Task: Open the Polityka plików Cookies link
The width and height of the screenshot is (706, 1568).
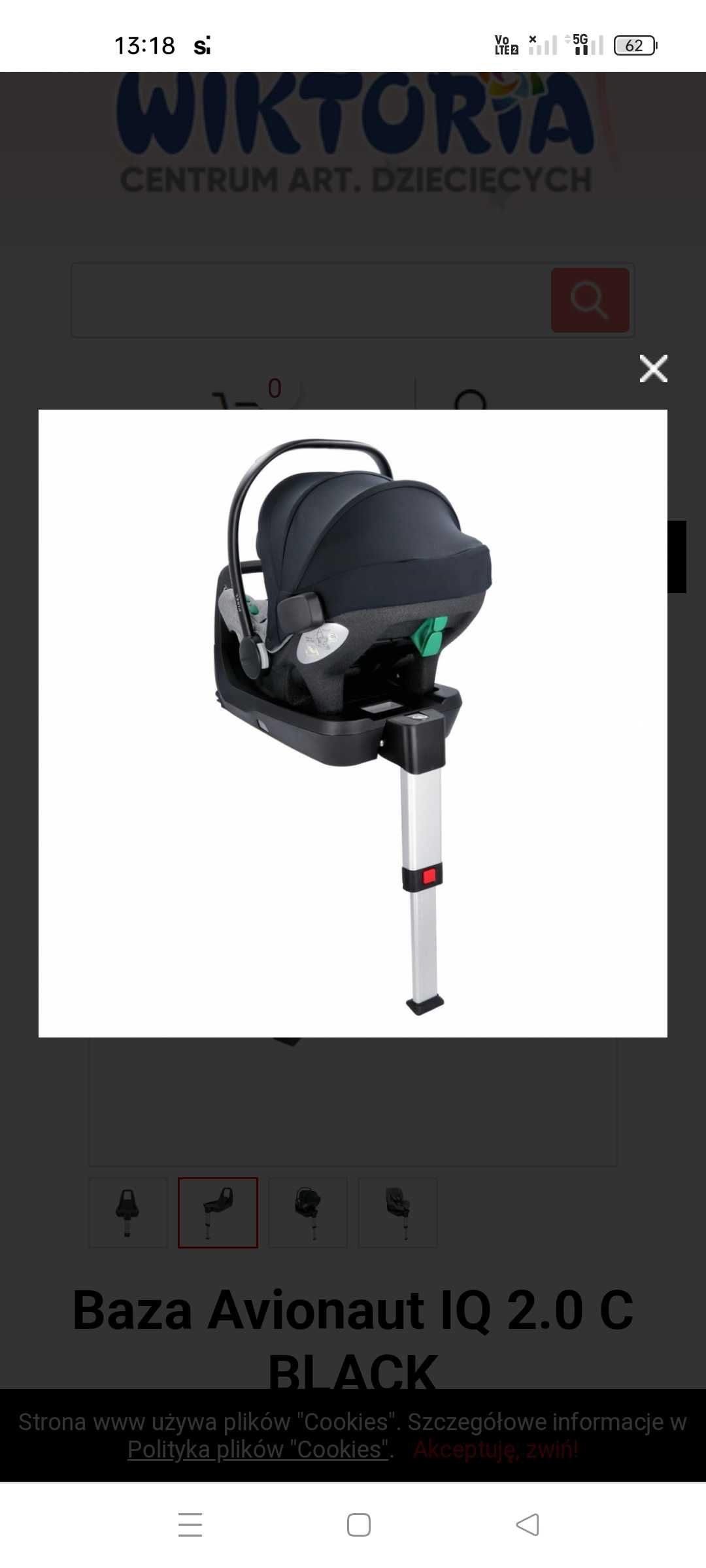Action: 259,1449
